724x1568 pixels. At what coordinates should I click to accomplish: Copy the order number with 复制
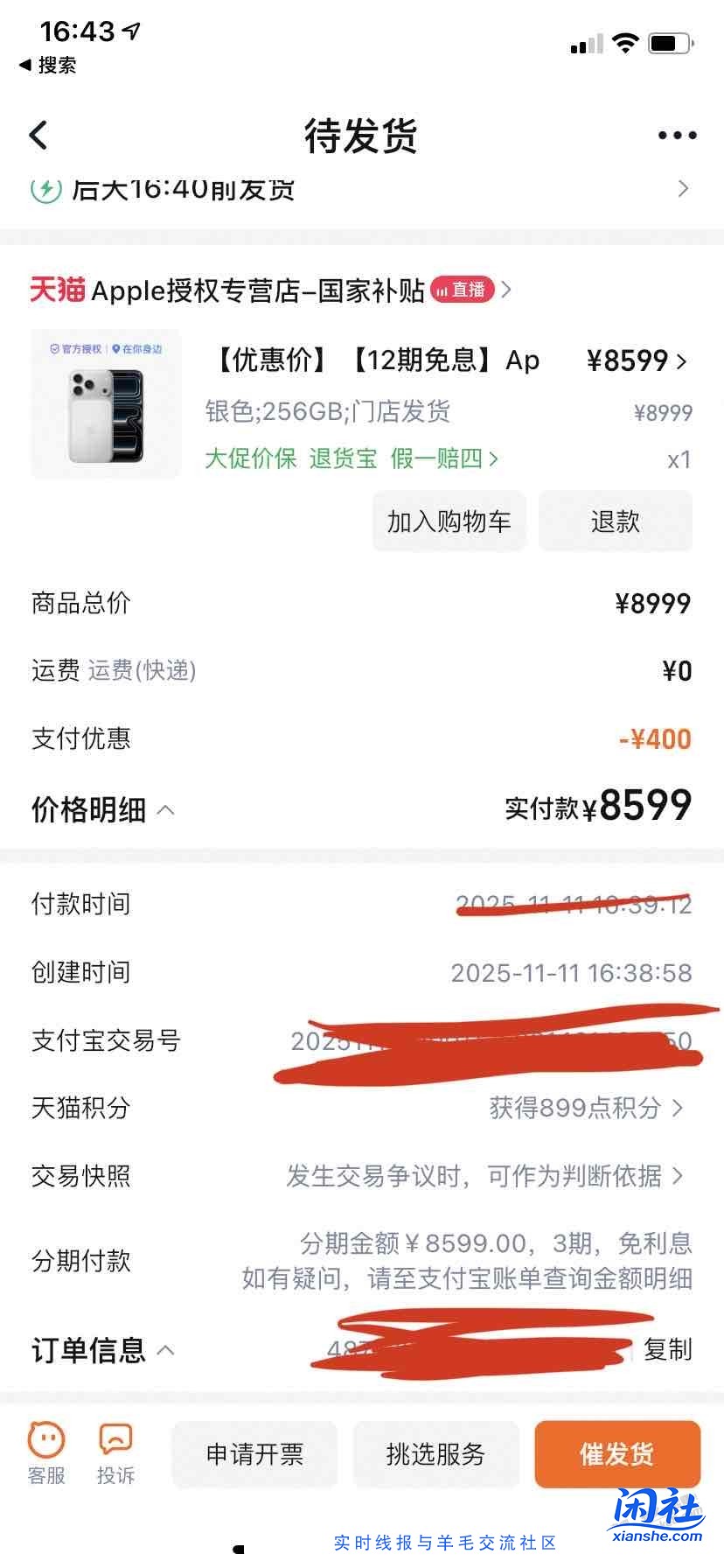point(668,1351)
